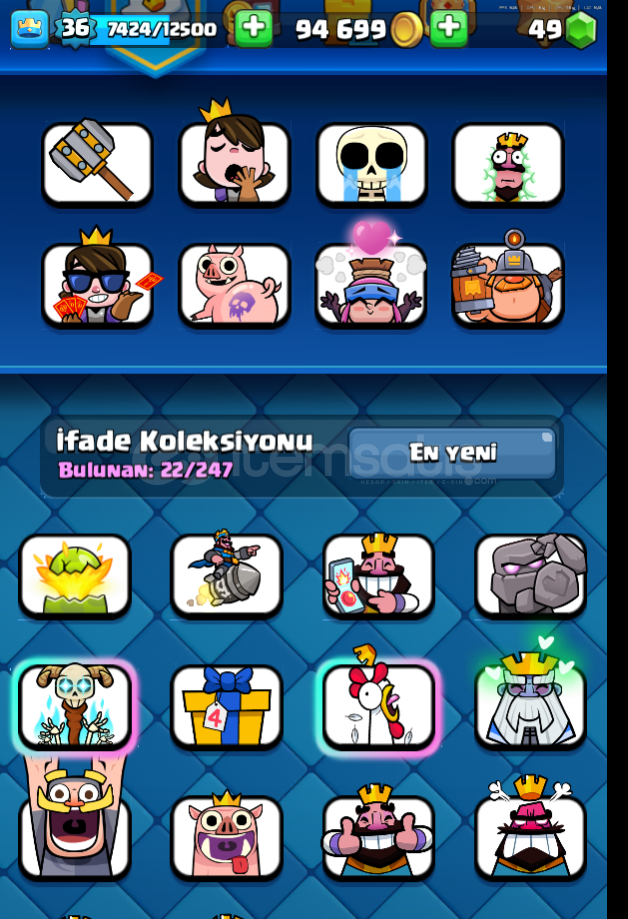This screenshot has height=919, width=628.
Task: Open the cracking green egg emote
Action: click(75, 575)
